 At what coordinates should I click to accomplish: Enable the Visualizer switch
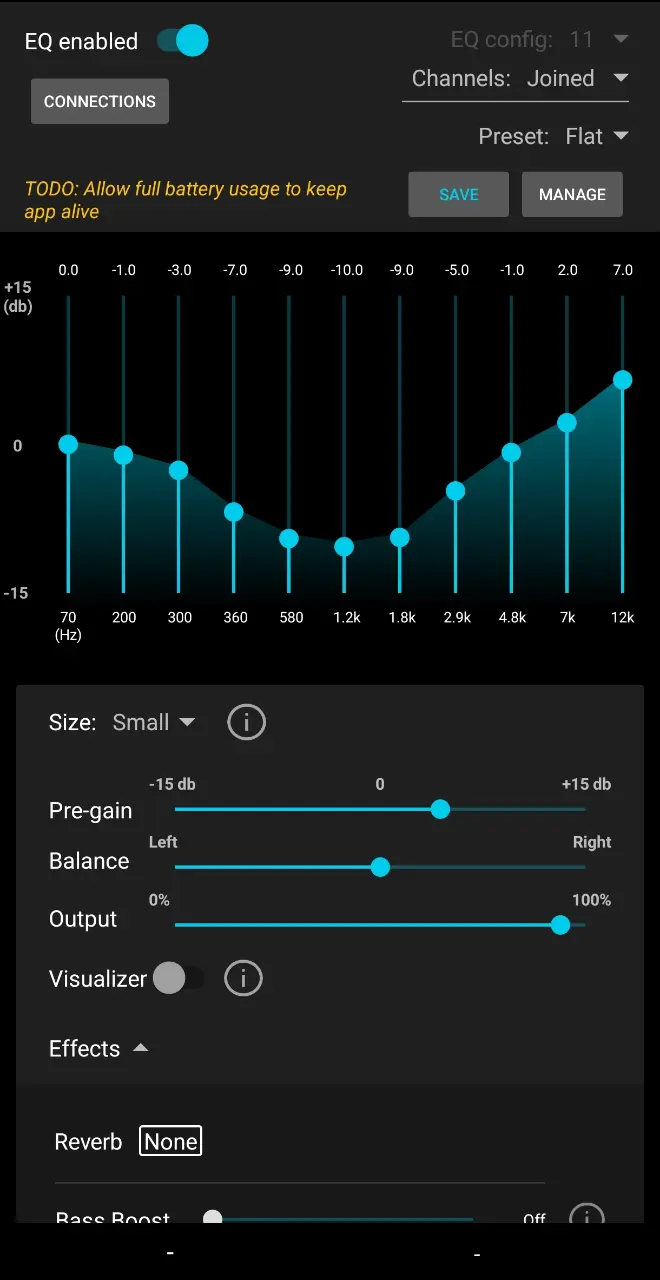178,978
